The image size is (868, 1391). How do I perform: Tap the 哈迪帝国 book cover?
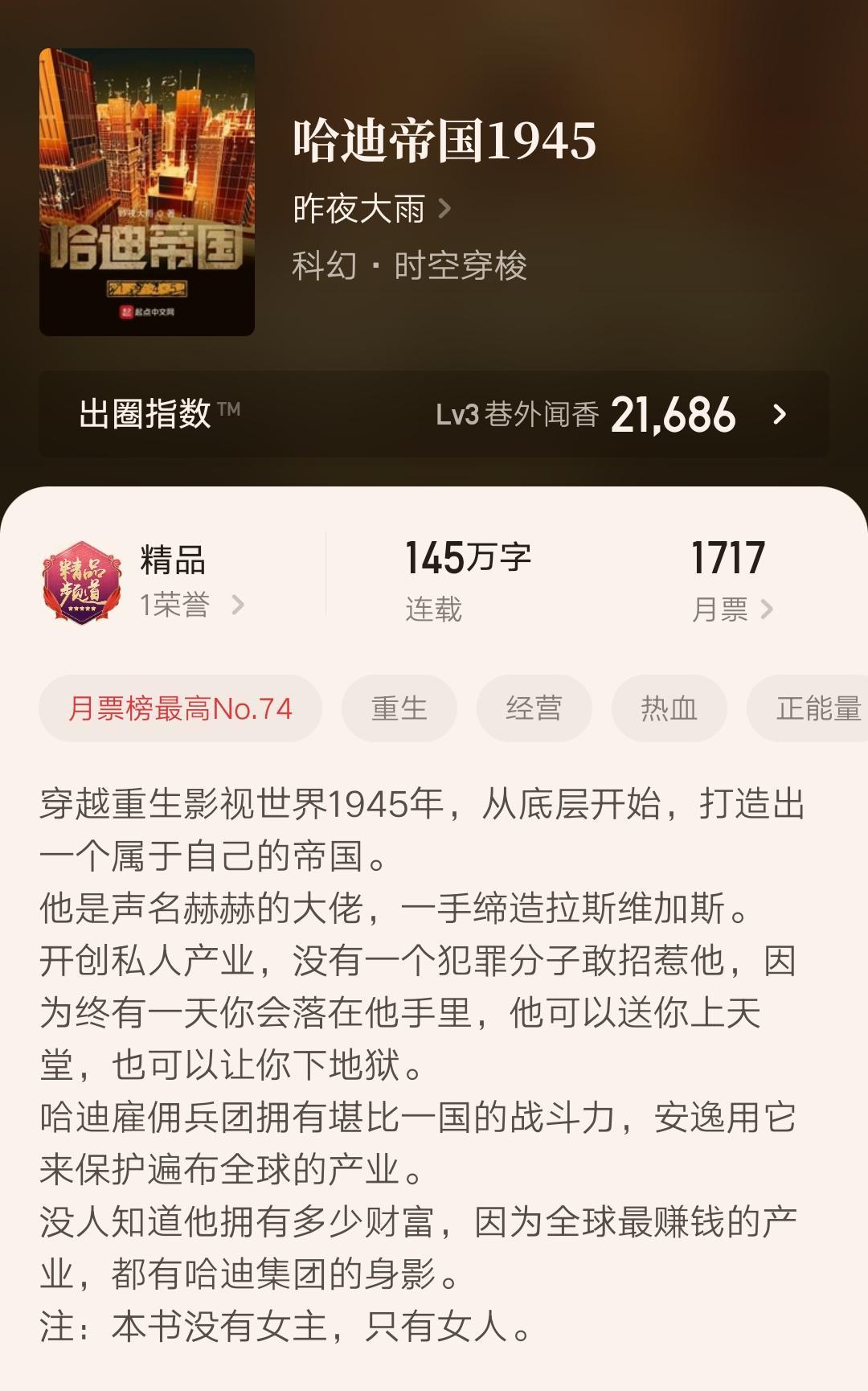(x=147, y=192)
